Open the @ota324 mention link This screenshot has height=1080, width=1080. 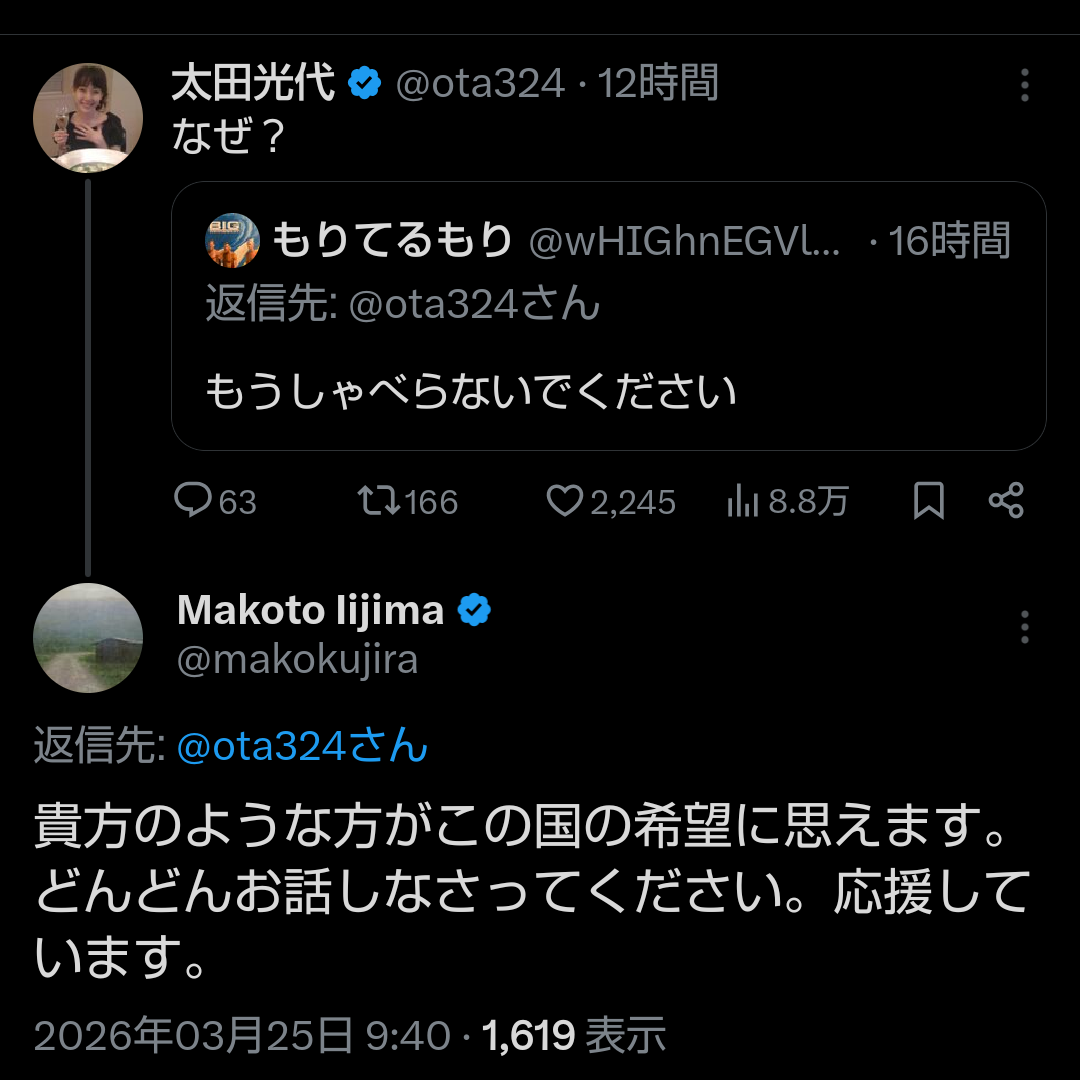pos(302,746)
